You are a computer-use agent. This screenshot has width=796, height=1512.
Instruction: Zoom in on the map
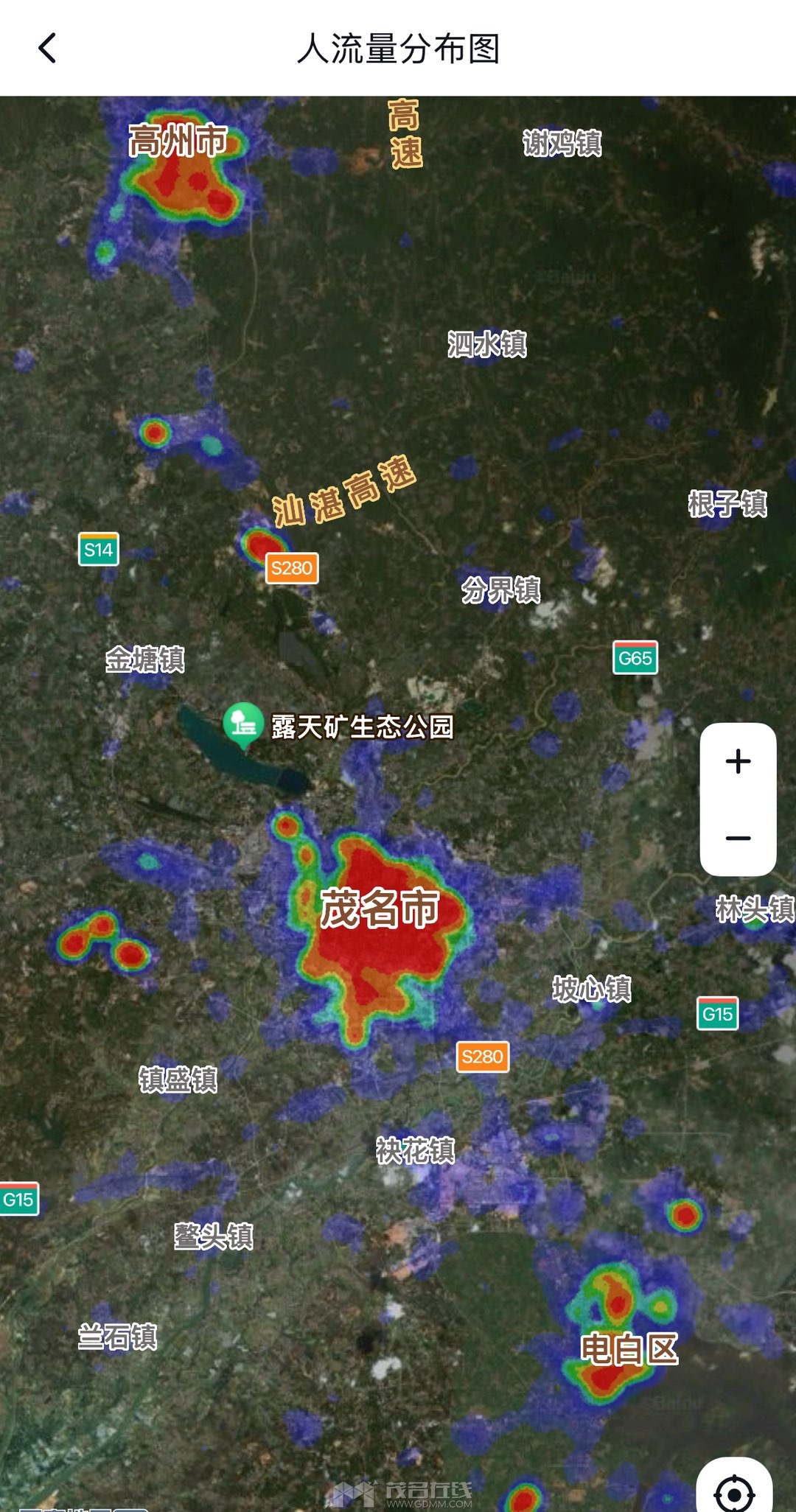point(738,762)
